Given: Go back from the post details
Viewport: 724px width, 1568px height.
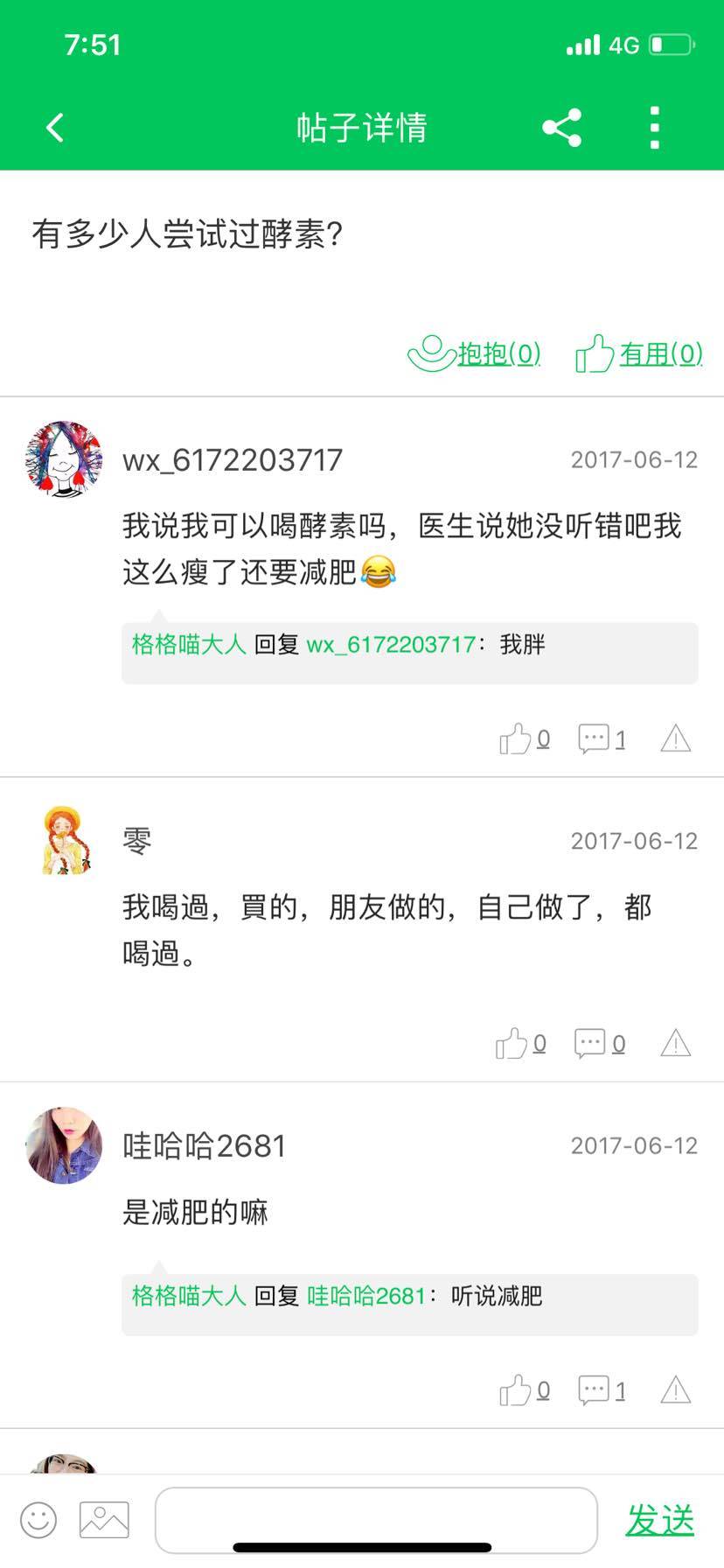Looking at the screenshot, I should click(x=55, y=128).
